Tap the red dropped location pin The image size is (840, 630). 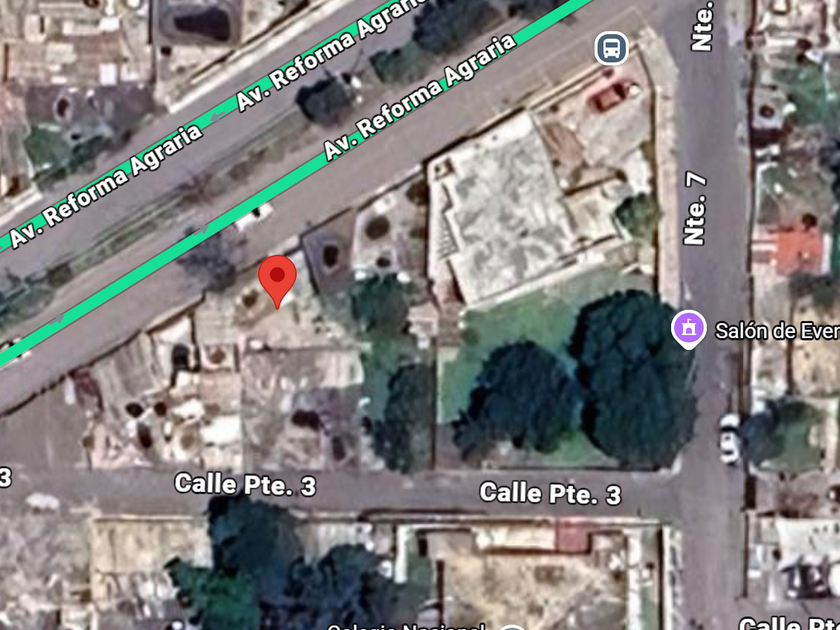coord(277,281)
